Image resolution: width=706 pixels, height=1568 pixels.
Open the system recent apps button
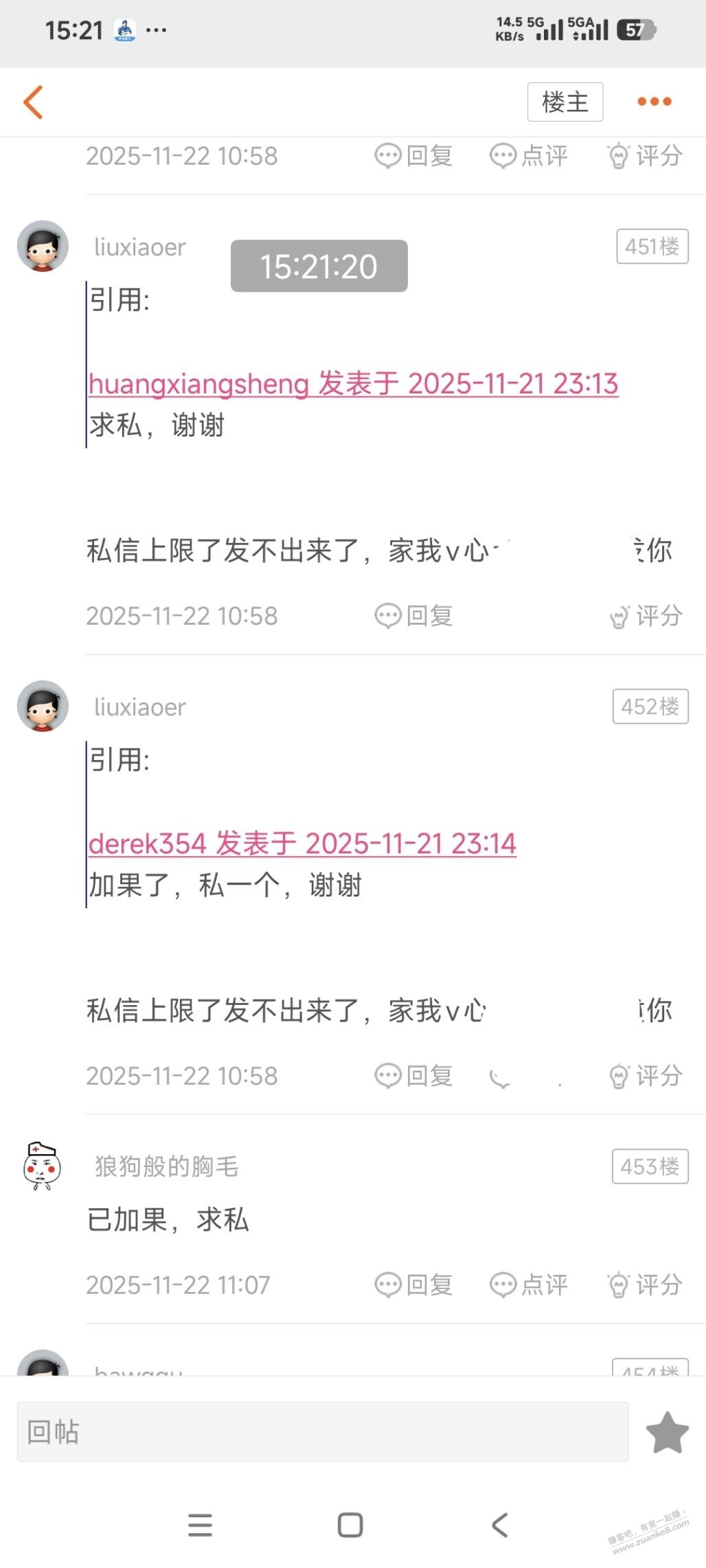coord(200,1525)
